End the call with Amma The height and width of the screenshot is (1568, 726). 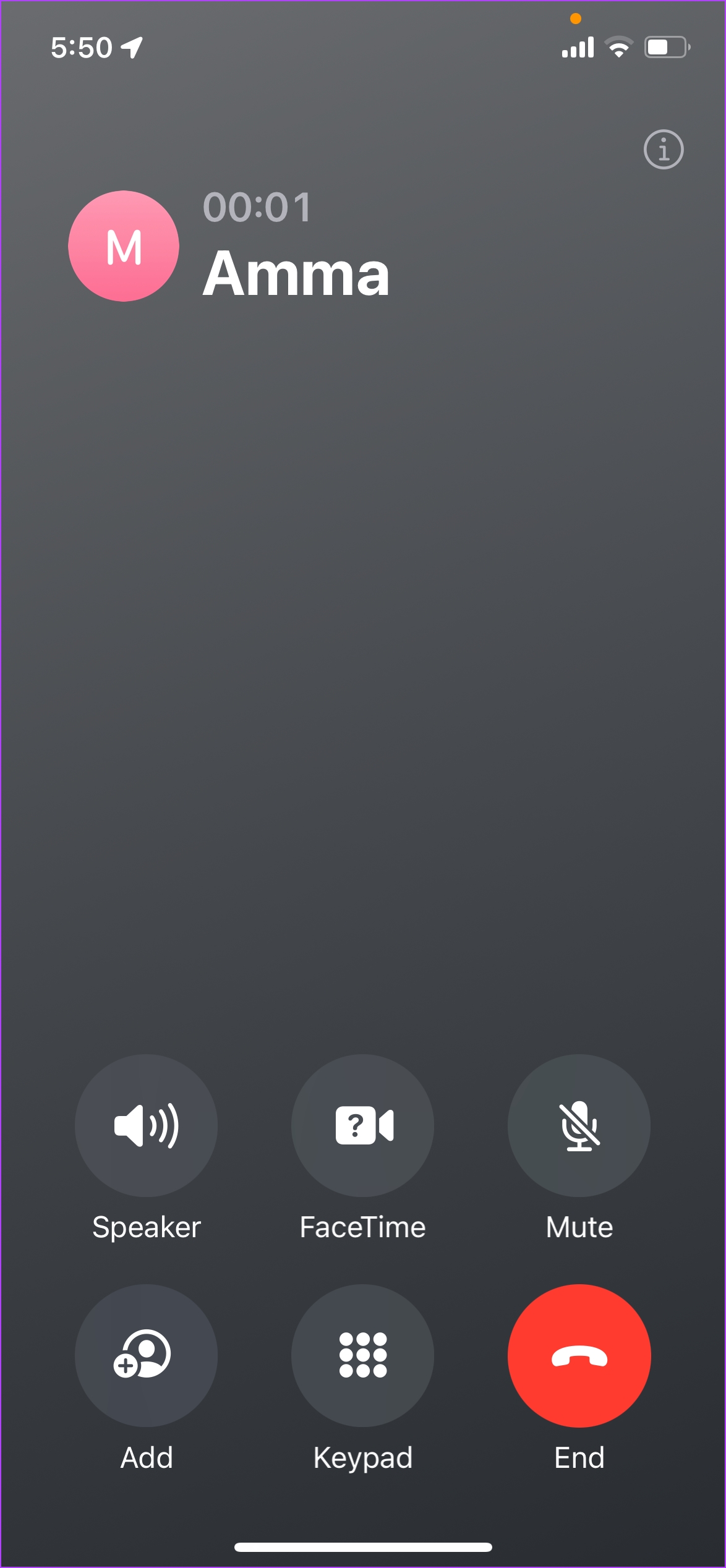coord(579,1355)
